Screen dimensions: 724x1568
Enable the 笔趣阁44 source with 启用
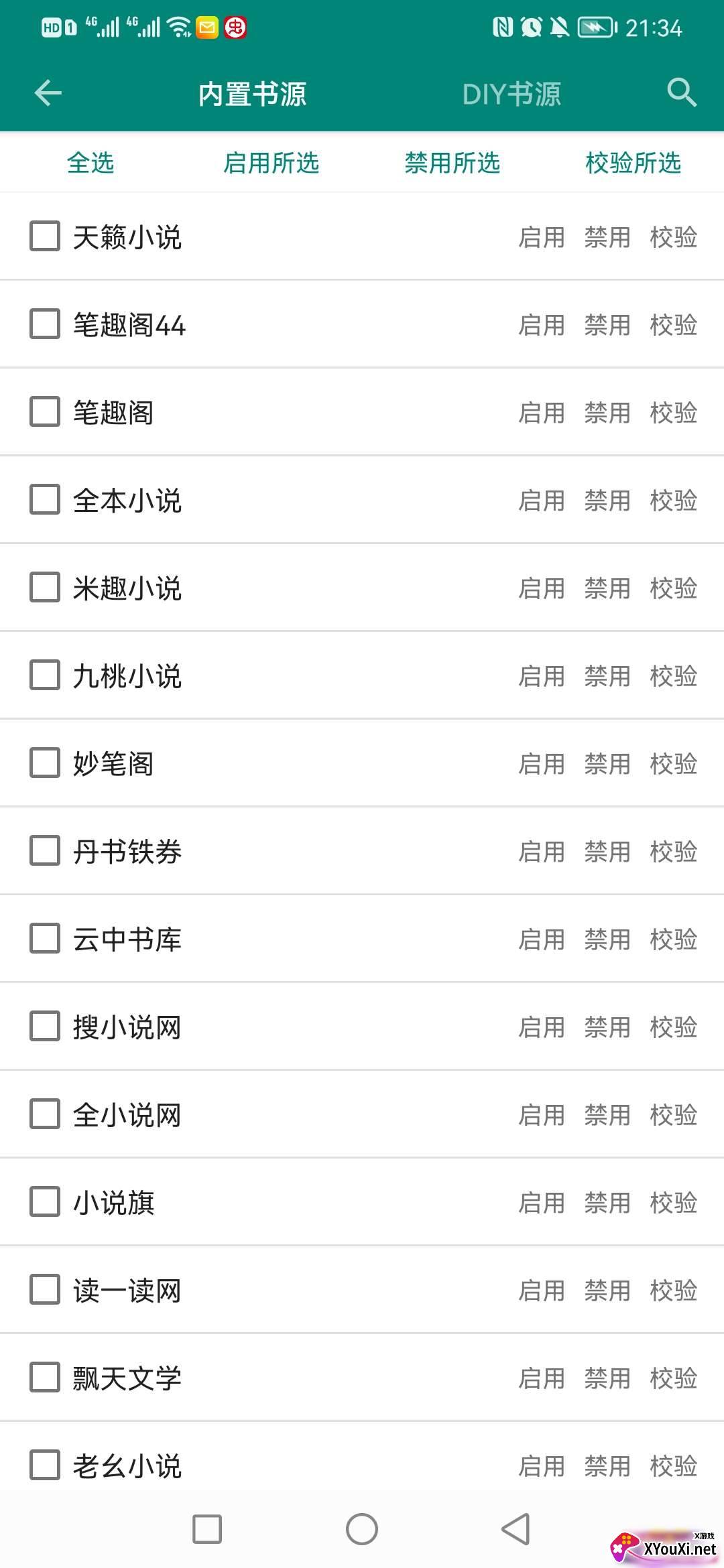(x=542, y=325)
